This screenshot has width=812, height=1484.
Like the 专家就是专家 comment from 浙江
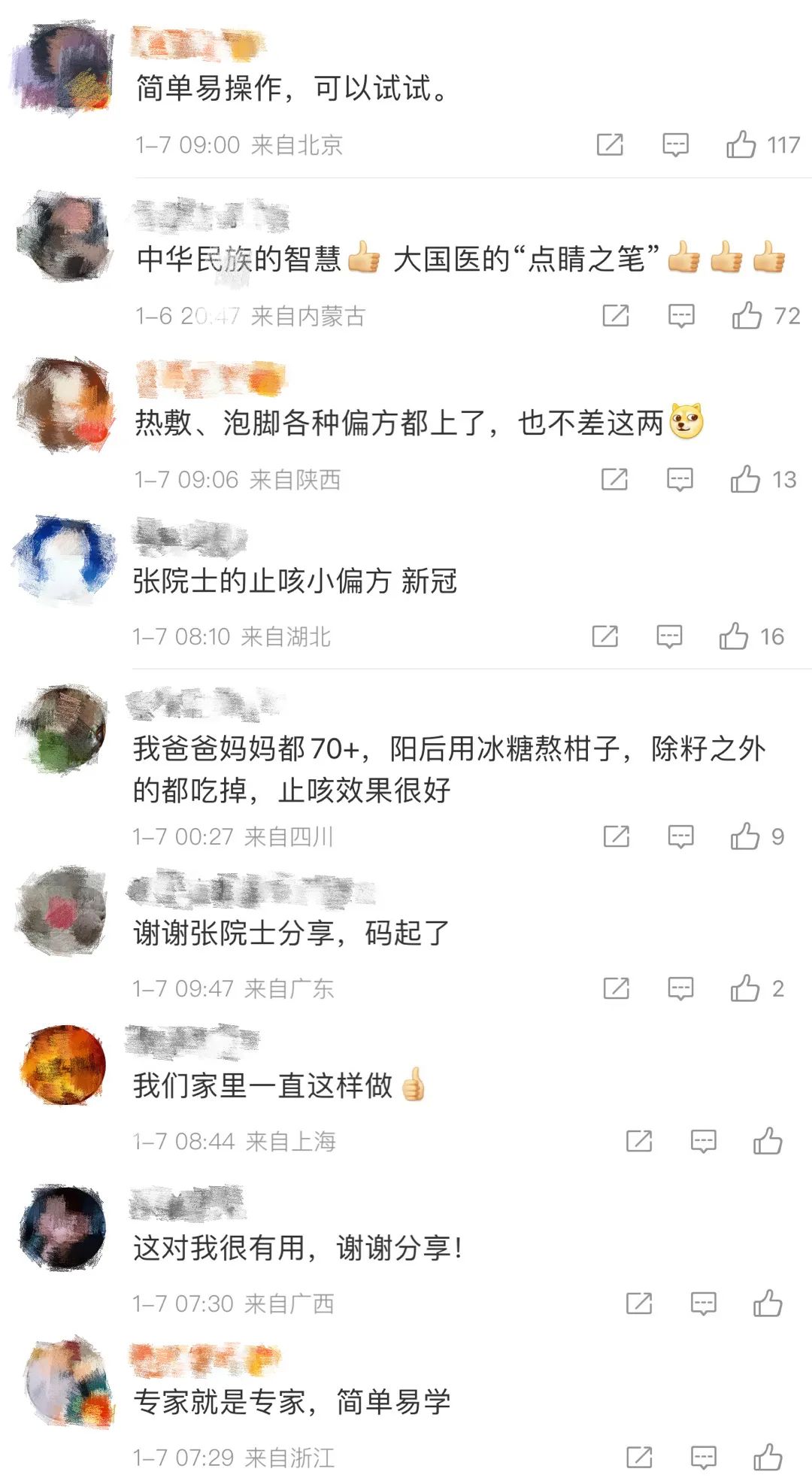point(768,1457)
